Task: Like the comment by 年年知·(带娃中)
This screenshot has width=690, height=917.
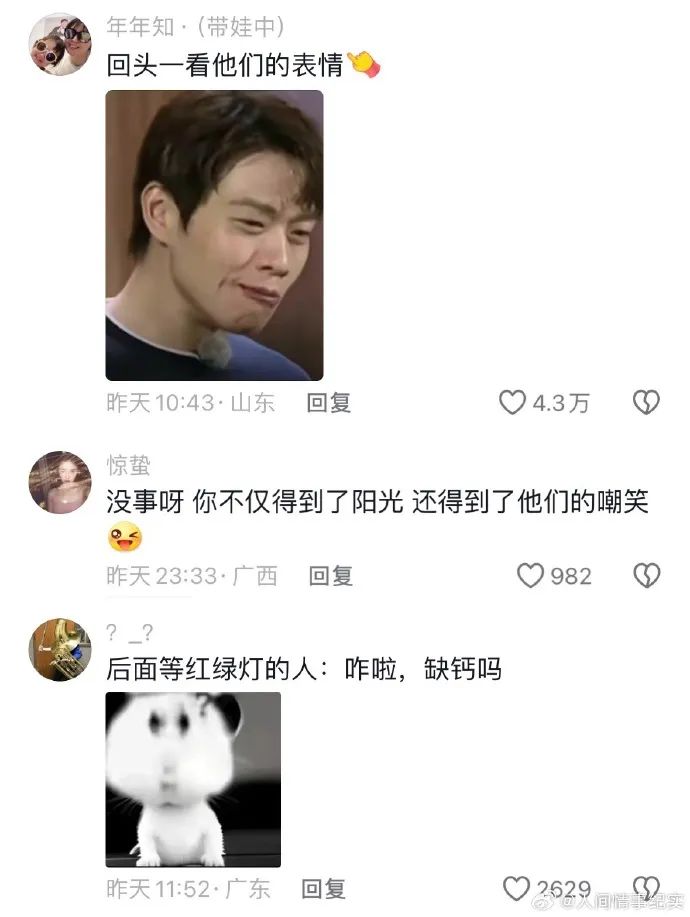Action: pyautogui.click(x=513, y=403)
